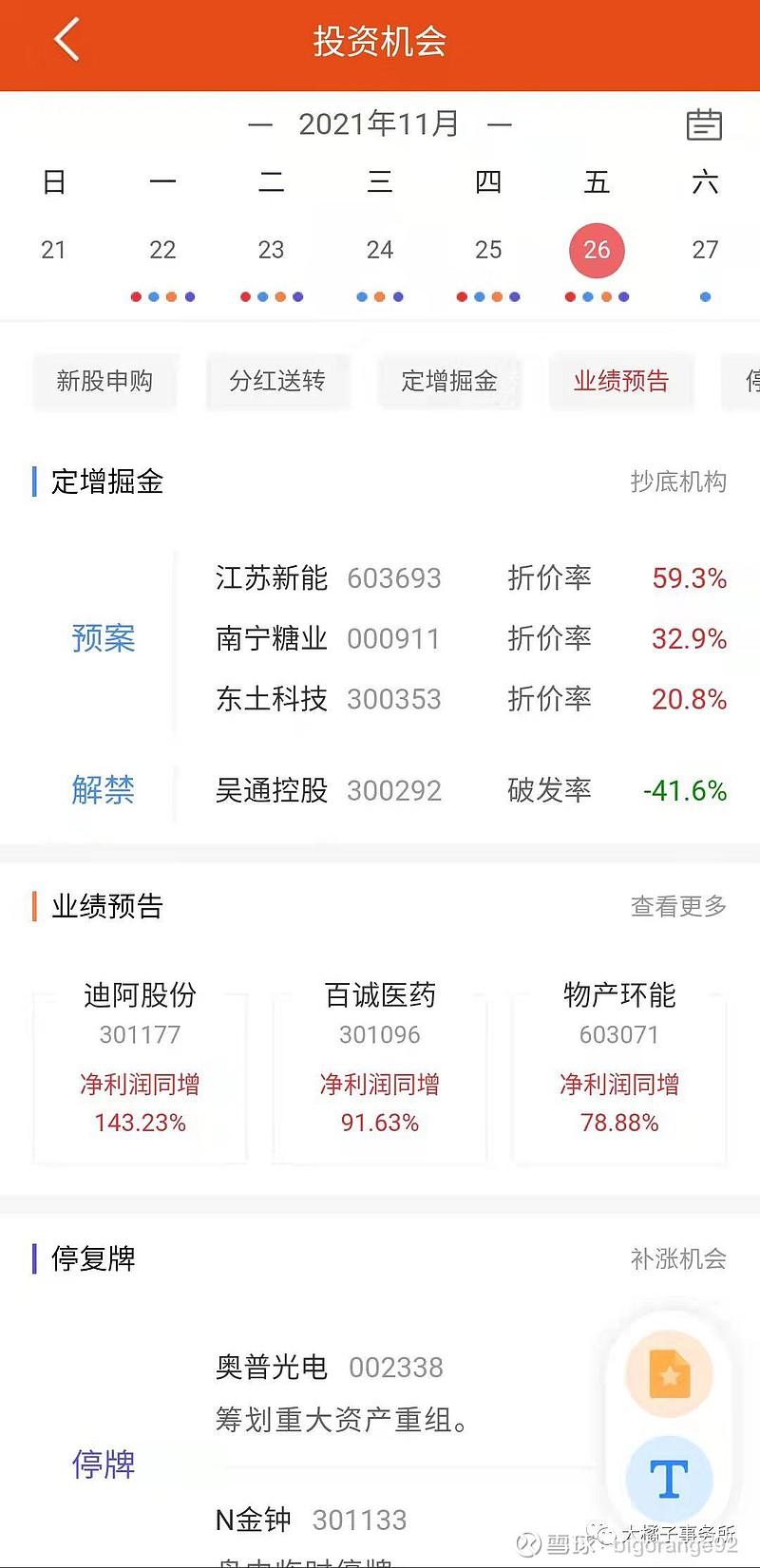Open the calendar picker icon
The width and height of the screenshot is (760, 1568).
704,124
